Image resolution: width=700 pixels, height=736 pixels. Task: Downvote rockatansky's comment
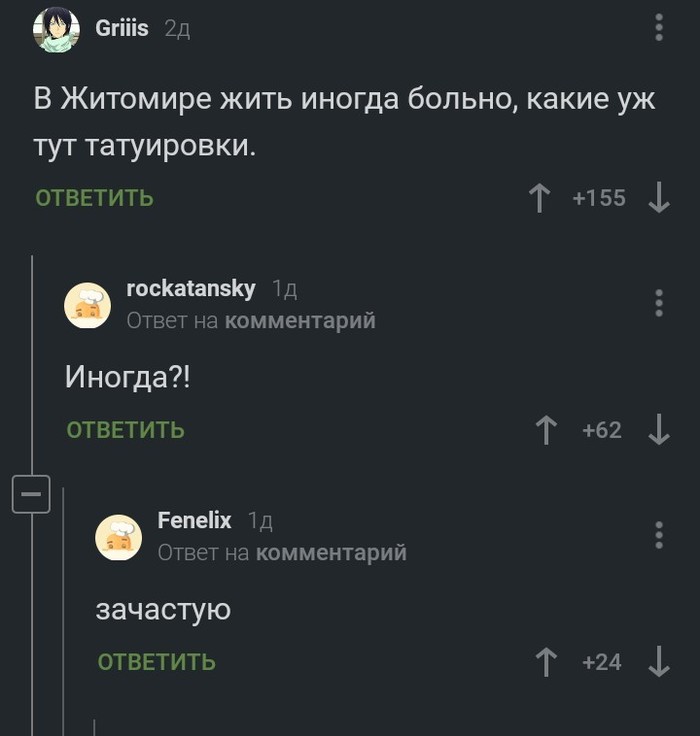pos(658,430)
